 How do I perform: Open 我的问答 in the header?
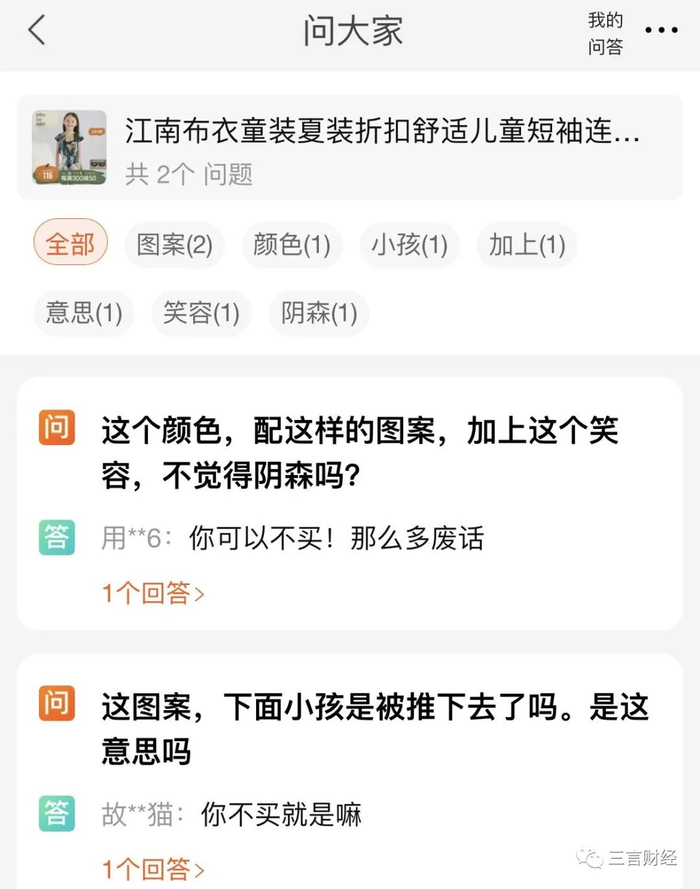click(605, 33)
